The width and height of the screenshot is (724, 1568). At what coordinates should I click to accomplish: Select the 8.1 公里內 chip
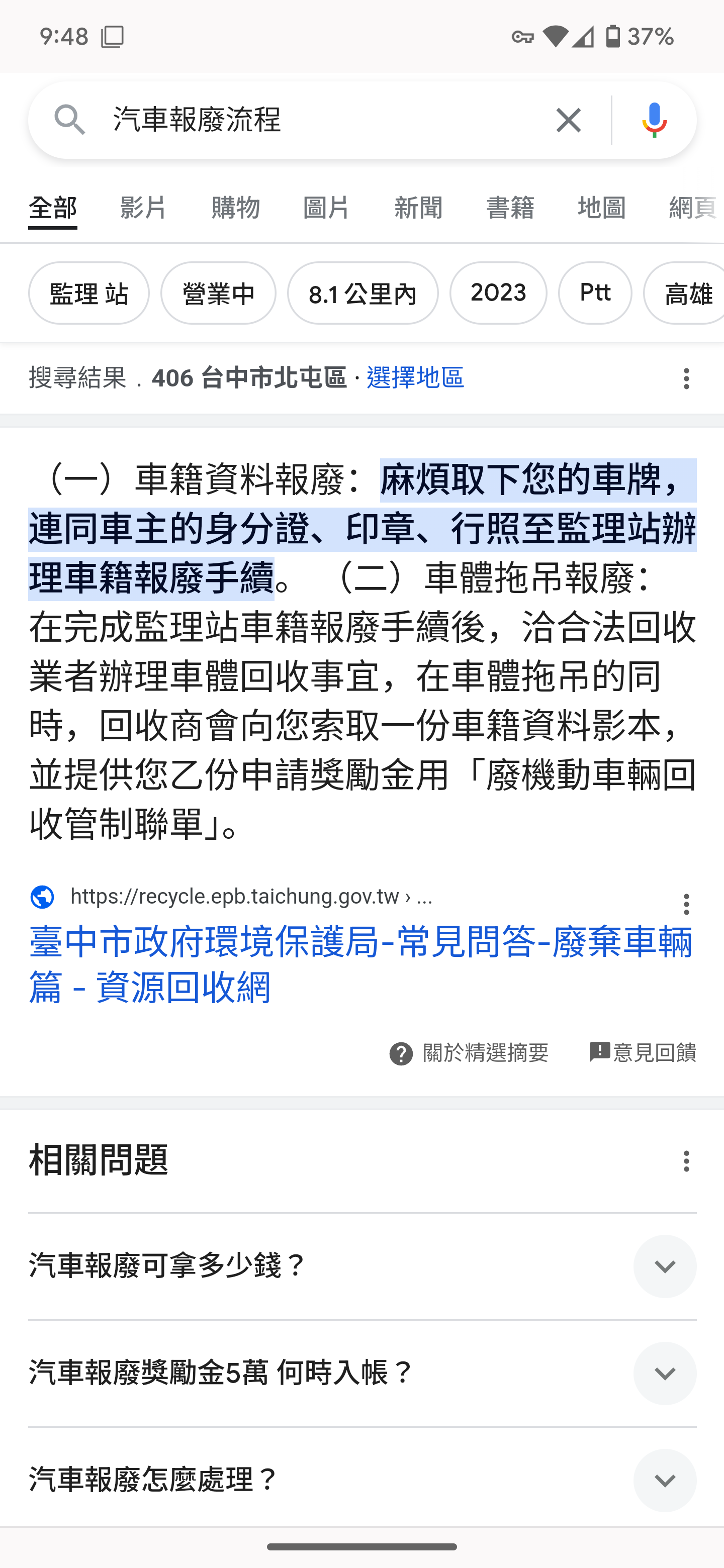(x=363, y=293)
